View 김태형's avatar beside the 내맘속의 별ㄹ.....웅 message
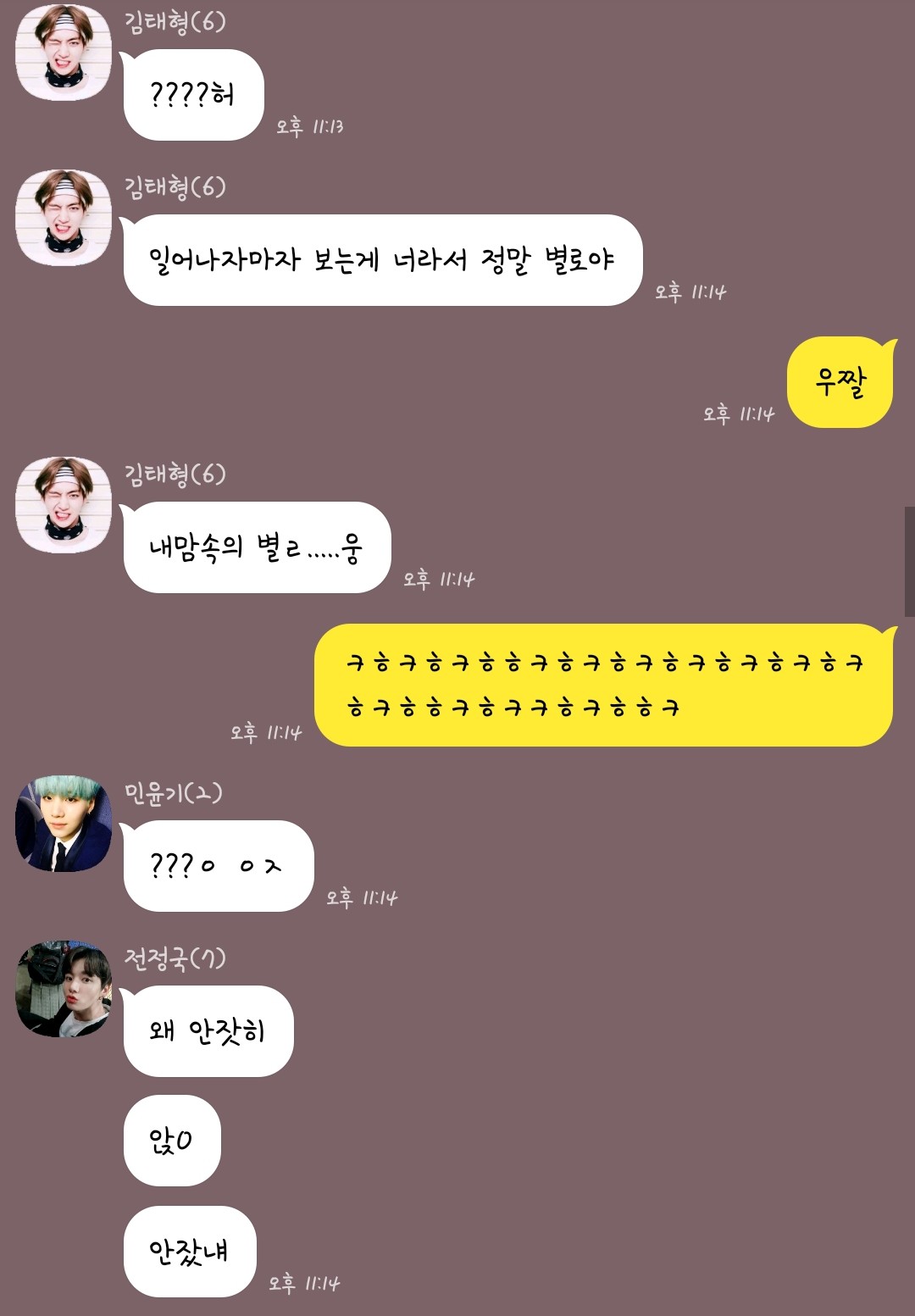Image resolution: width=915 pixels, height=1316 pixels. 64,505
